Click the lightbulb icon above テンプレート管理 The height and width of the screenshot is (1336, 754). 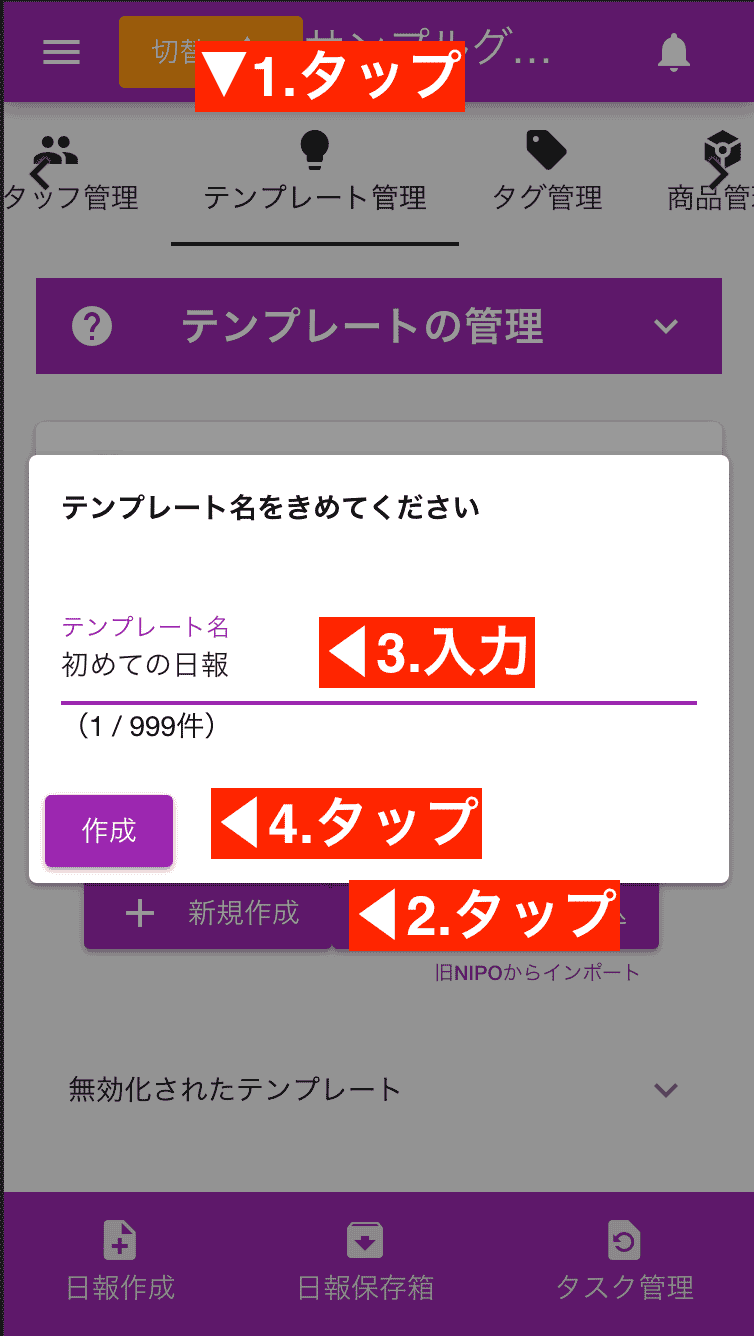click(313, 148)
